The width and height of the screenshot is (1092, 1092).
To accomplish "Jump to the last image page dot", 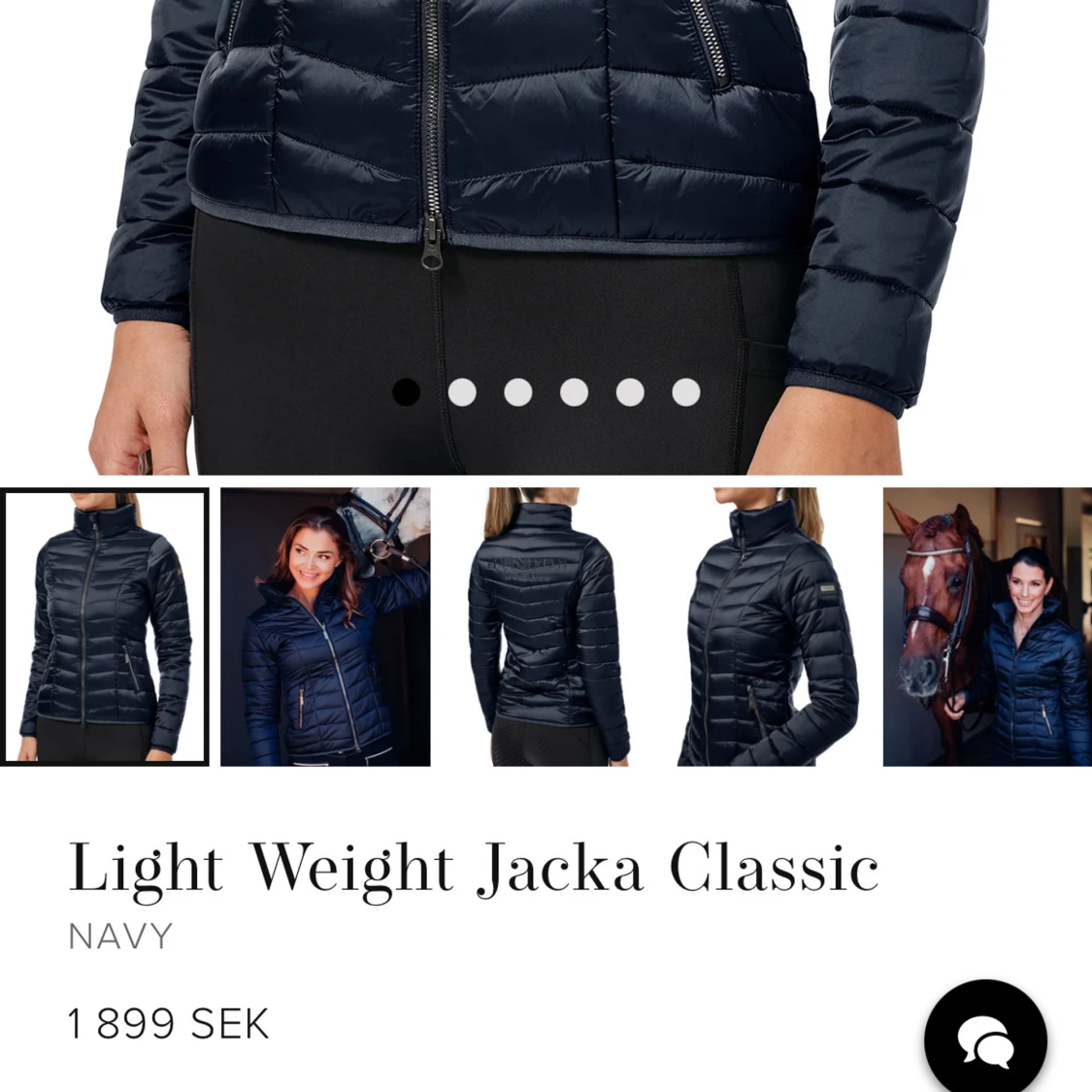I will [685, 392].
